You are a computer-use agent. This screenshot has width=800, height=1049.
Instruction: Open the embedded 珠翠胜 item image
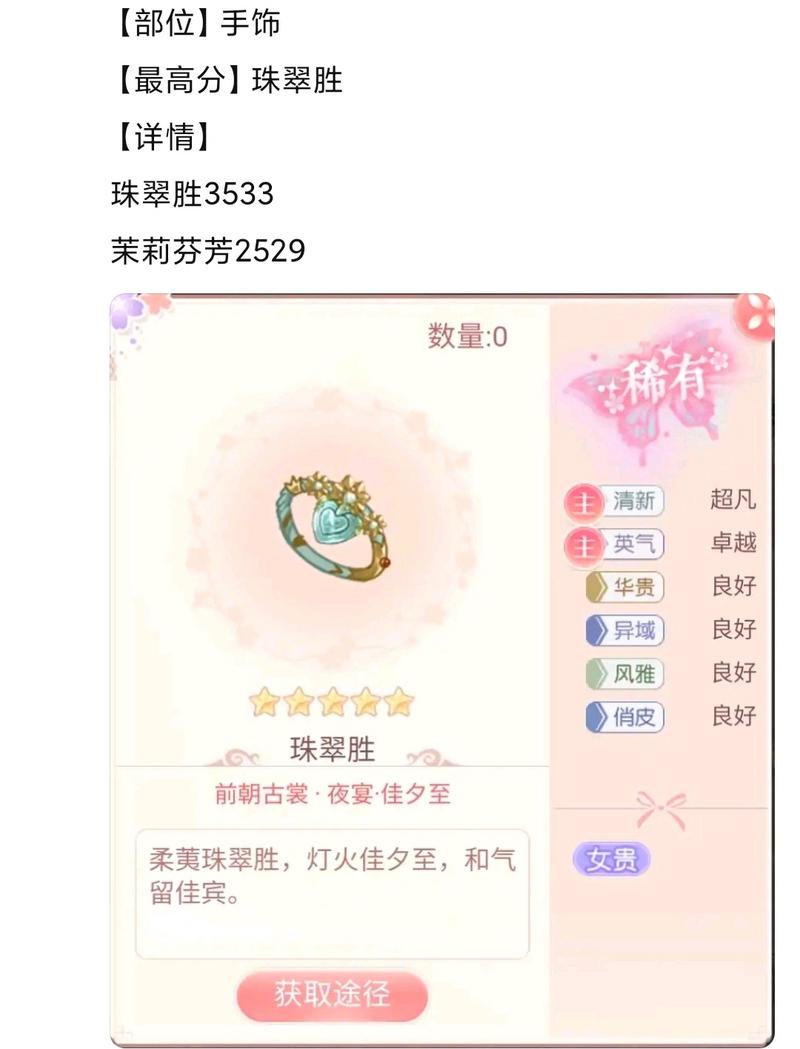[x=441, y=668]
